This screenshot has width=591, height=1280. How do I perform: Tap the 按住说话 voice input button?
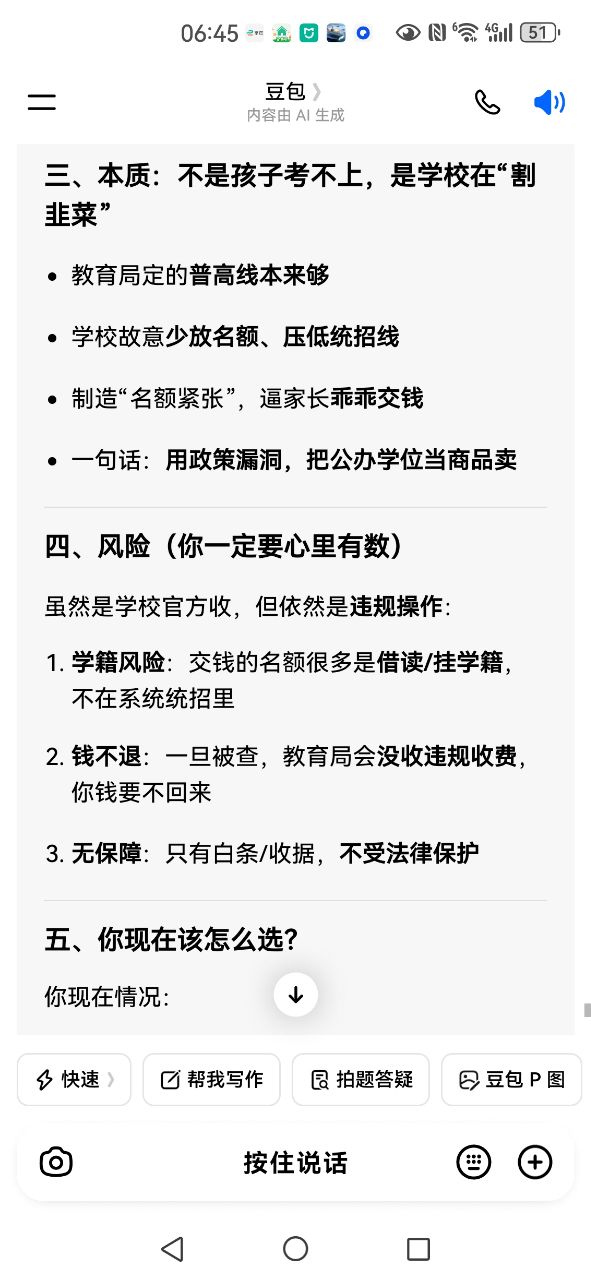(x=295, y=1162)
